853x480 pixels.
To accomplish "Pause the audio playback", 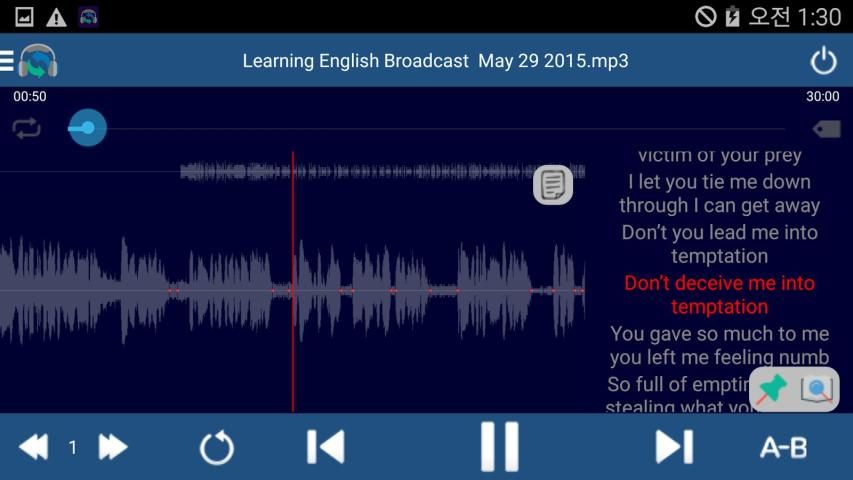I will coord(499,446).
